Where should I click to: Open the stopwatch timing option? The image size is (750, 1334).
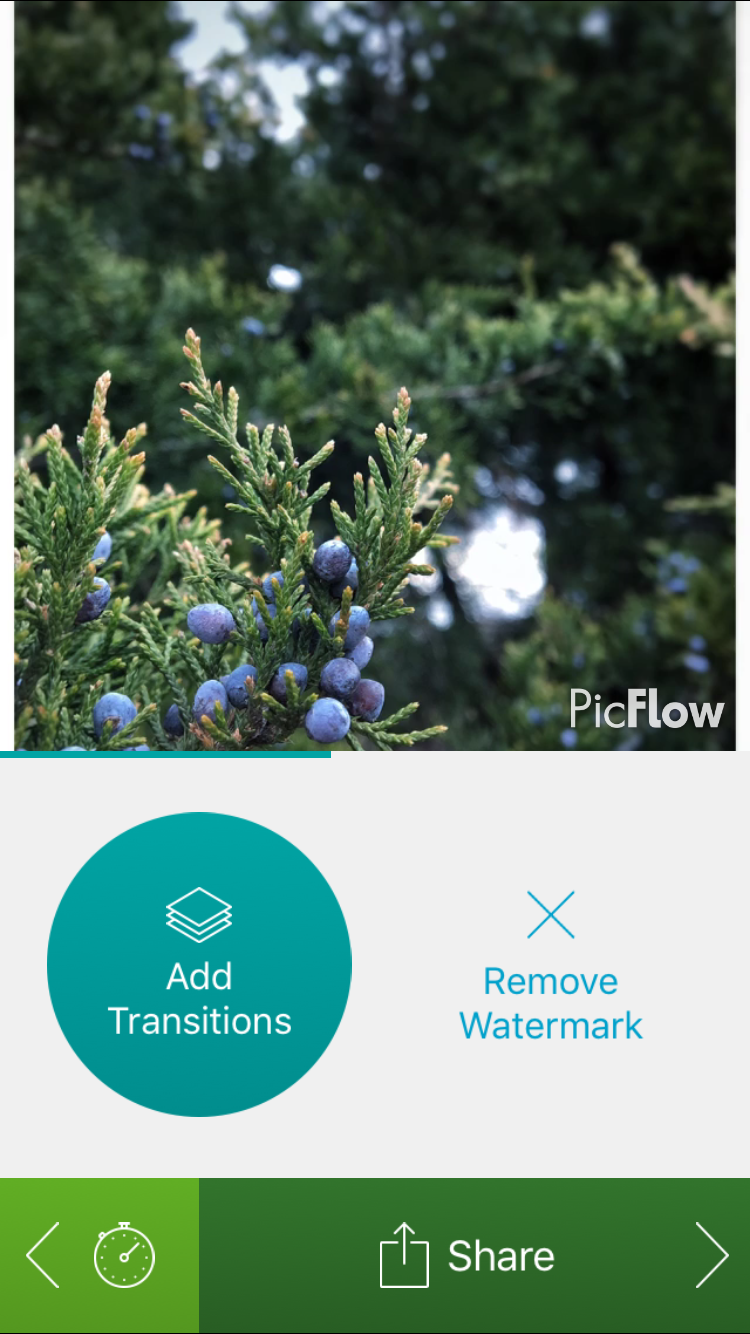pyautogui.click(x=124, y=1255)
